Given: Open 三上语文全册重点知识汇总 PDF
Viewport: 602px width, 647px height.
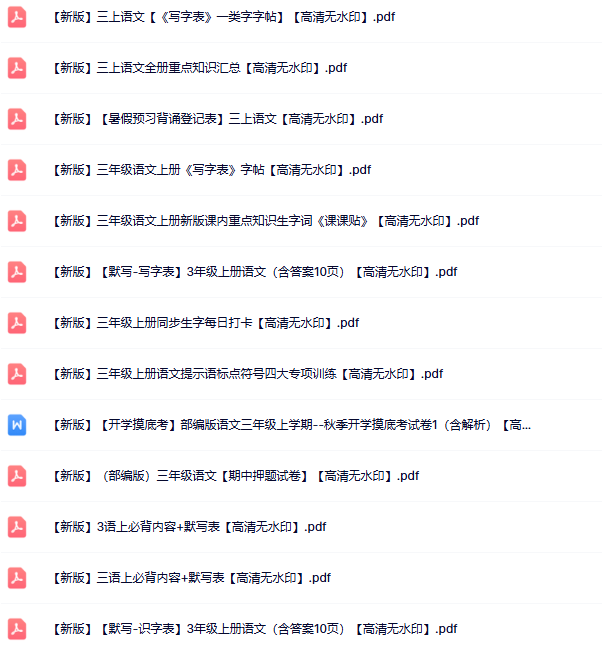Looking at the screenshot, I should point(200,68).
